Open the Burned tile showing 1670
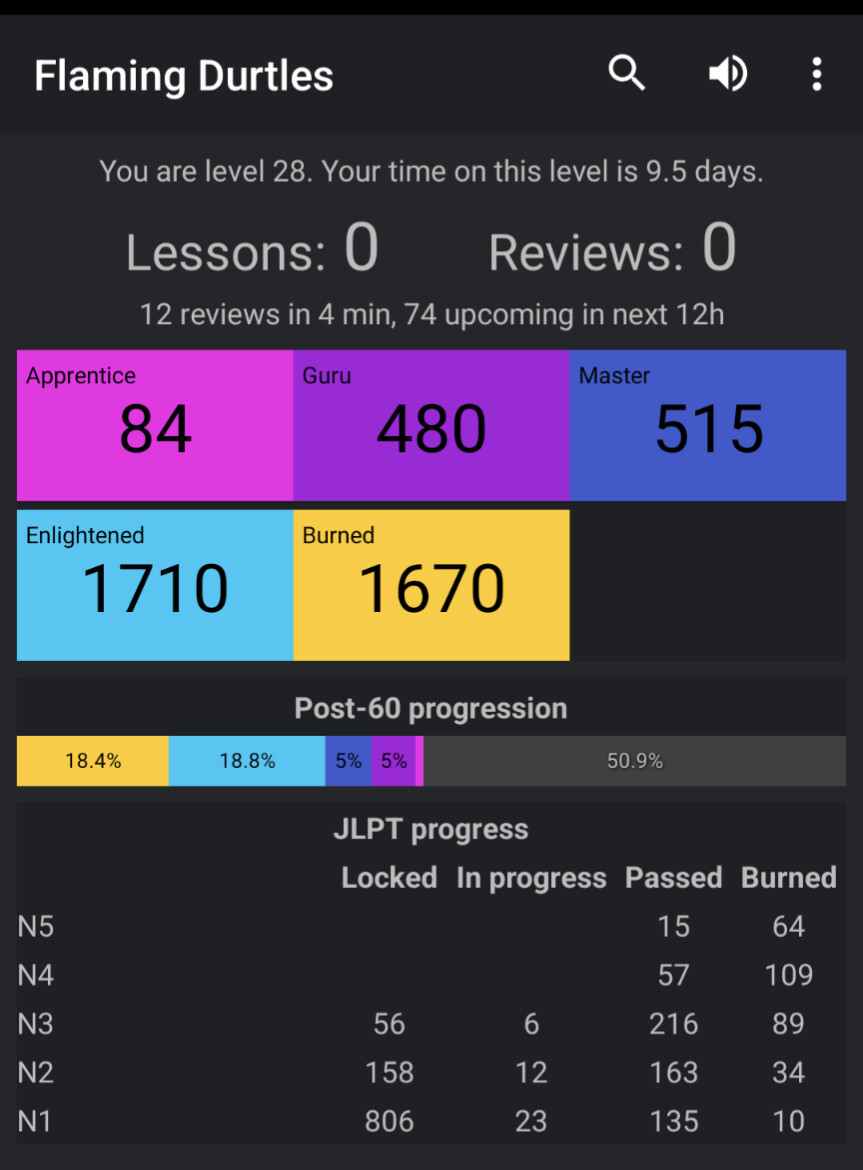 point(431,585)
